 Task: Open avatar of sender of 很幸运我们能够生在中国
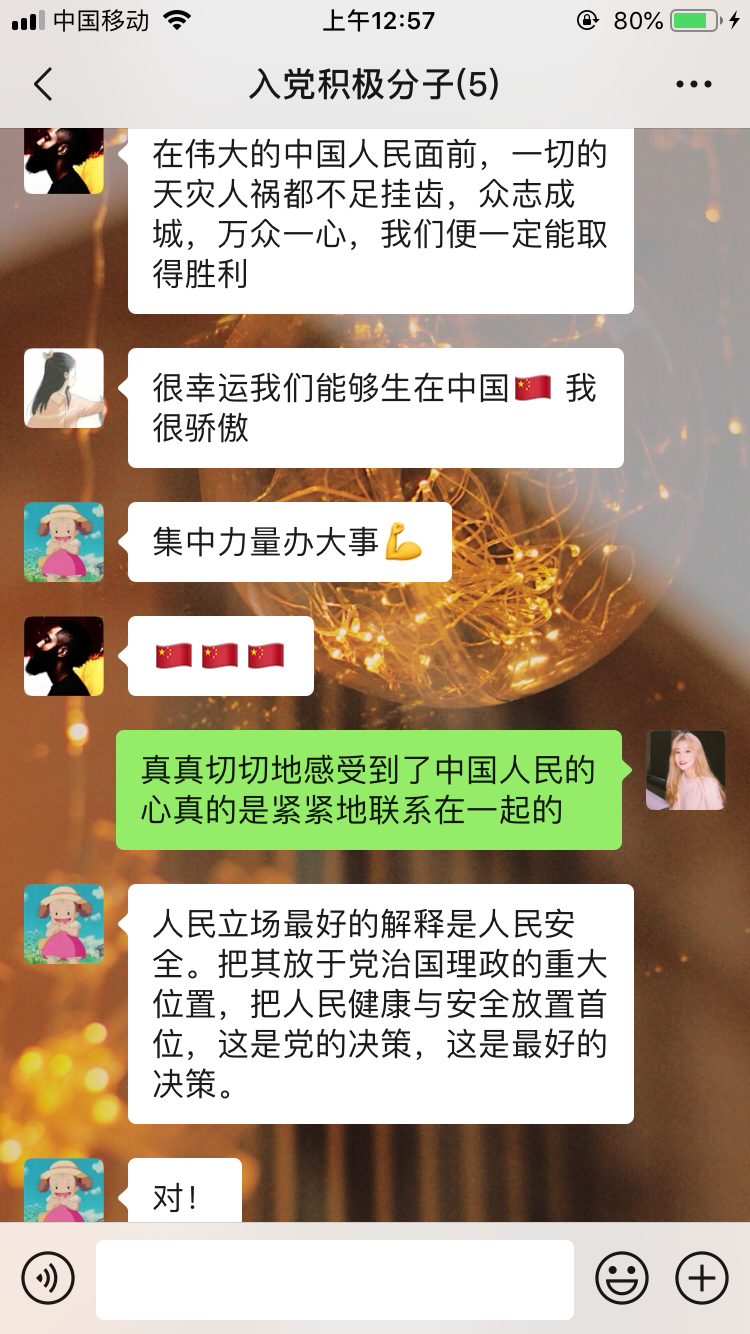[64, 388]
